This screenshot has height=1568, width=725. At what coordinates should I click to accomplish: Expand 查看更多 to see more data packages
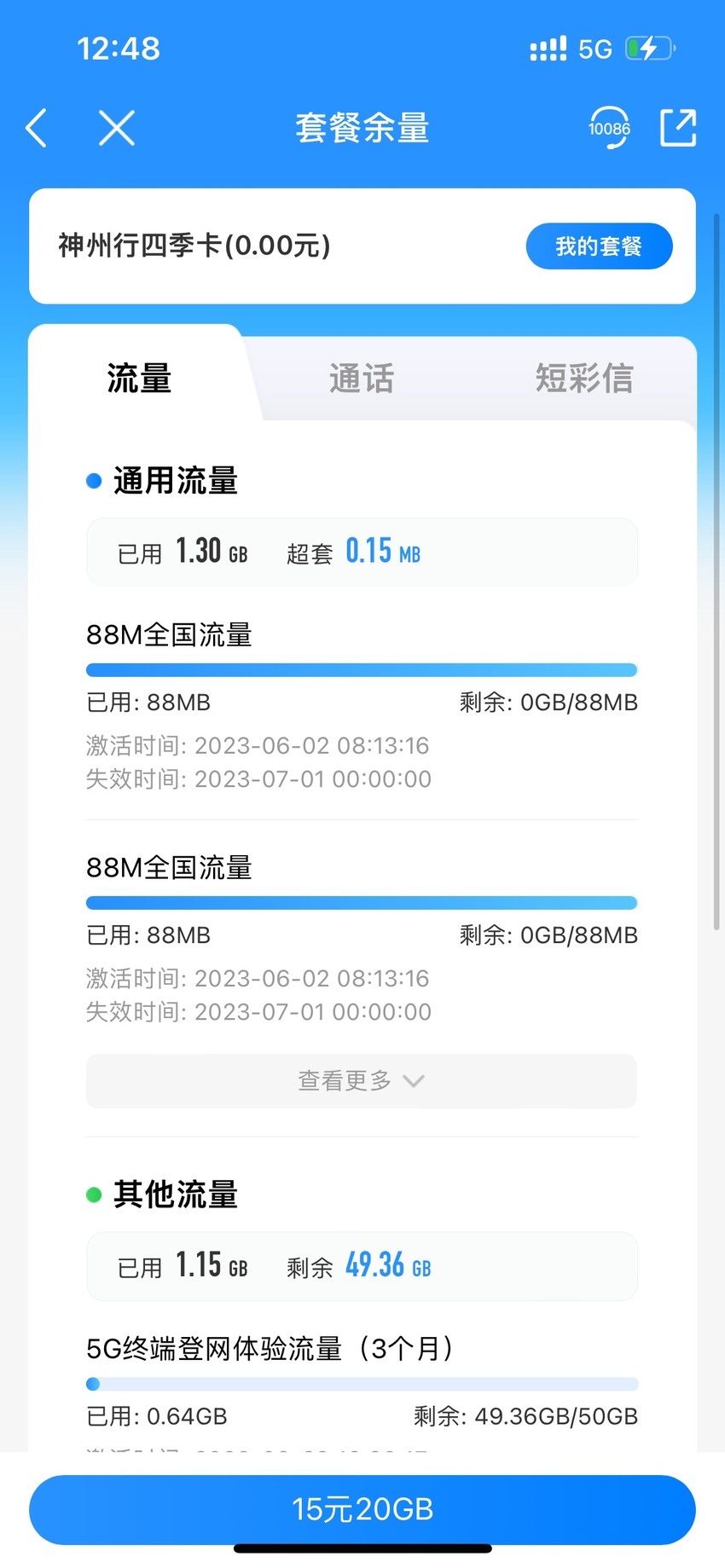tap(362, 1081)
